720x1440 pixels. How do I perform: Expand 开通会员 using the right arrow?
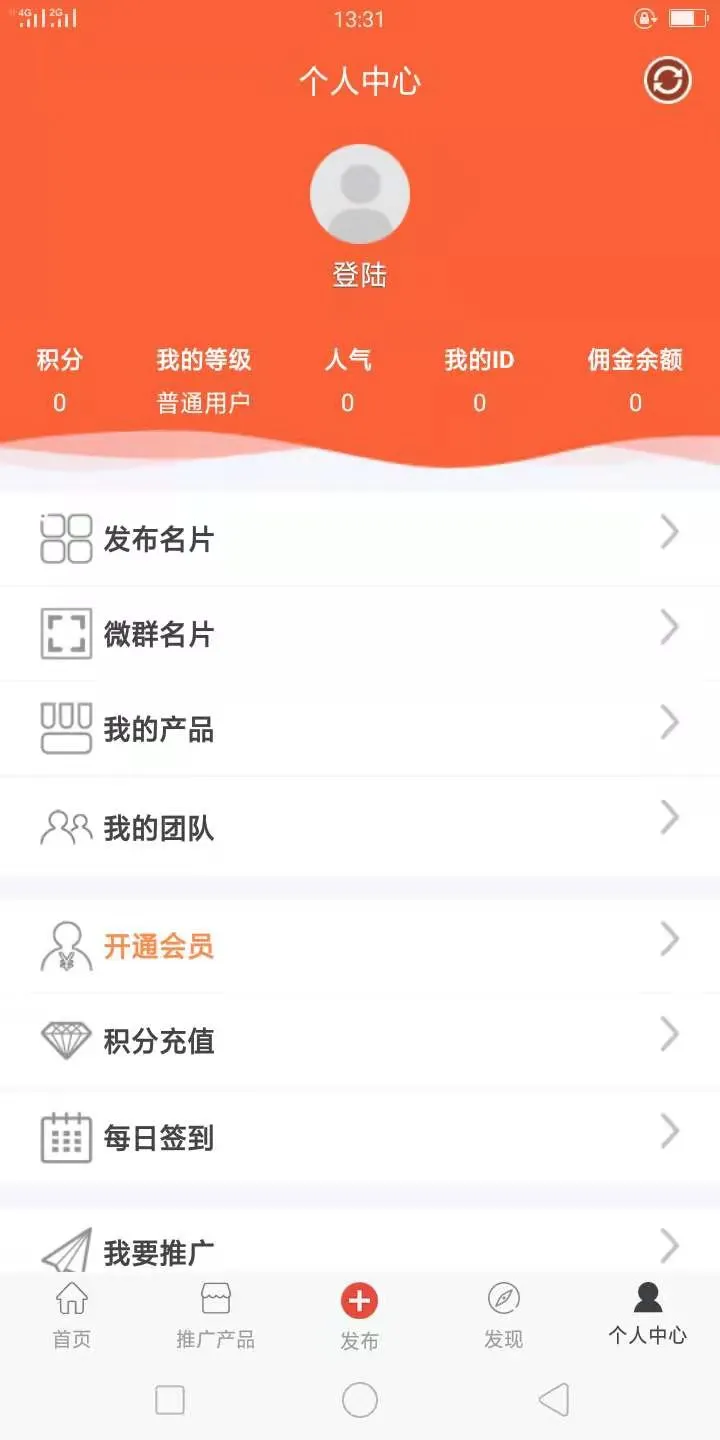670,939
